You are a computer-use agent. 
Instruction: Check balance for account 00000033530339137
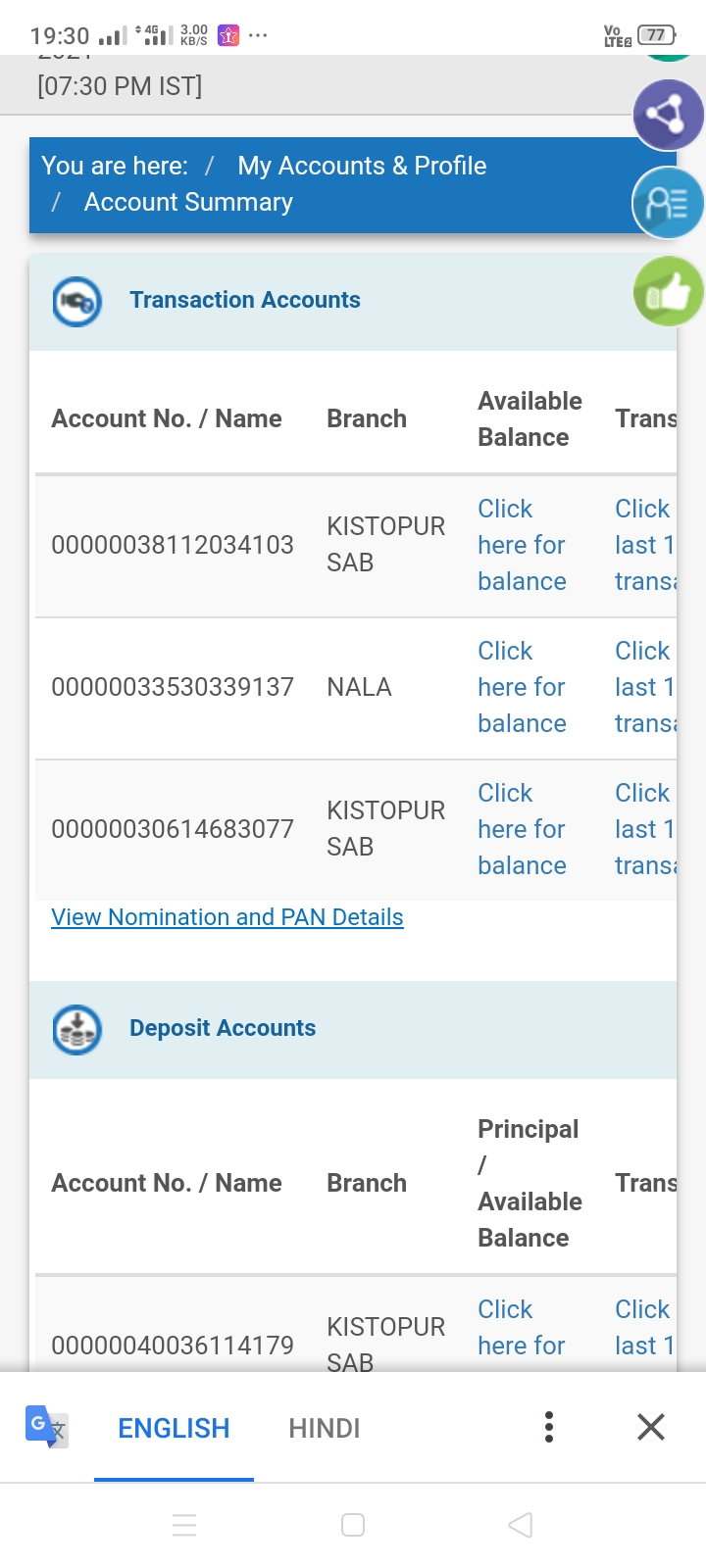tap(522, 687)
